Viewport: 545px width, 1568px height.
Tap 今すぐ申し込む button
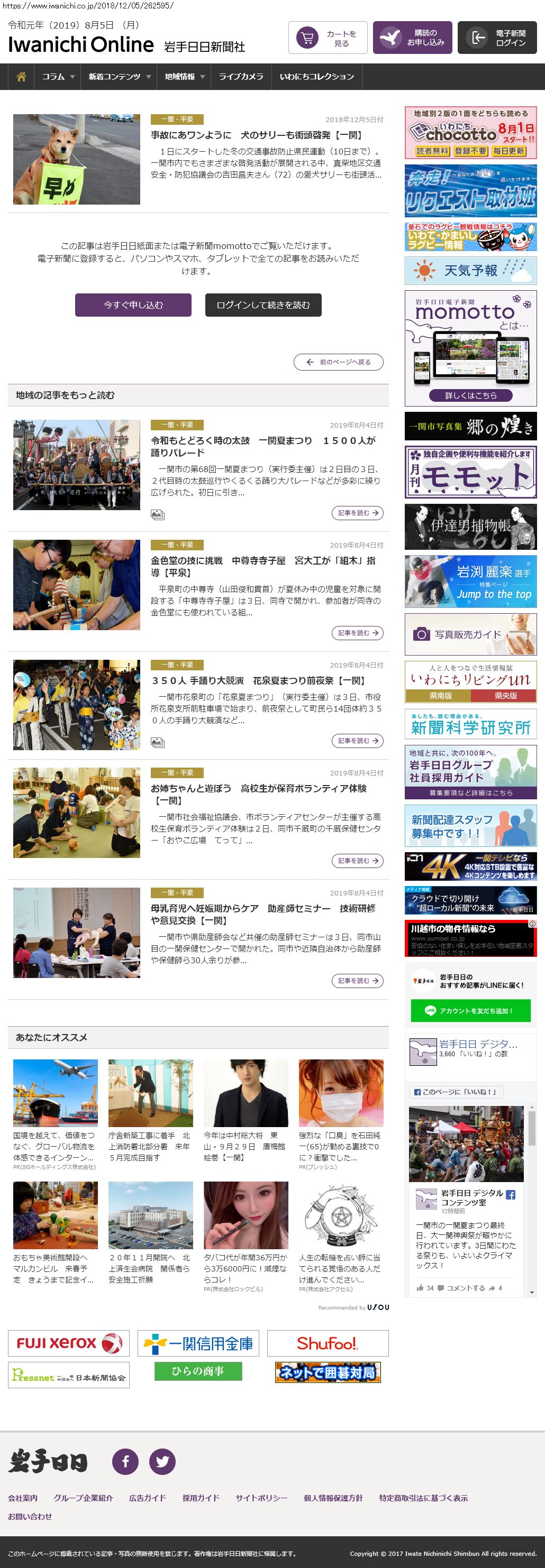pyautogui.click(x=133, y=305)
